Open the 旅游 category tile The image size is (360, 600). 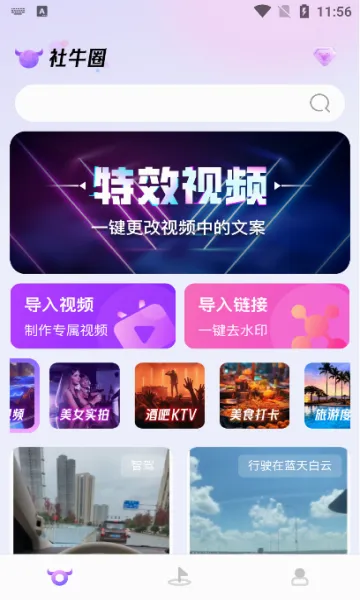point(327,396)
